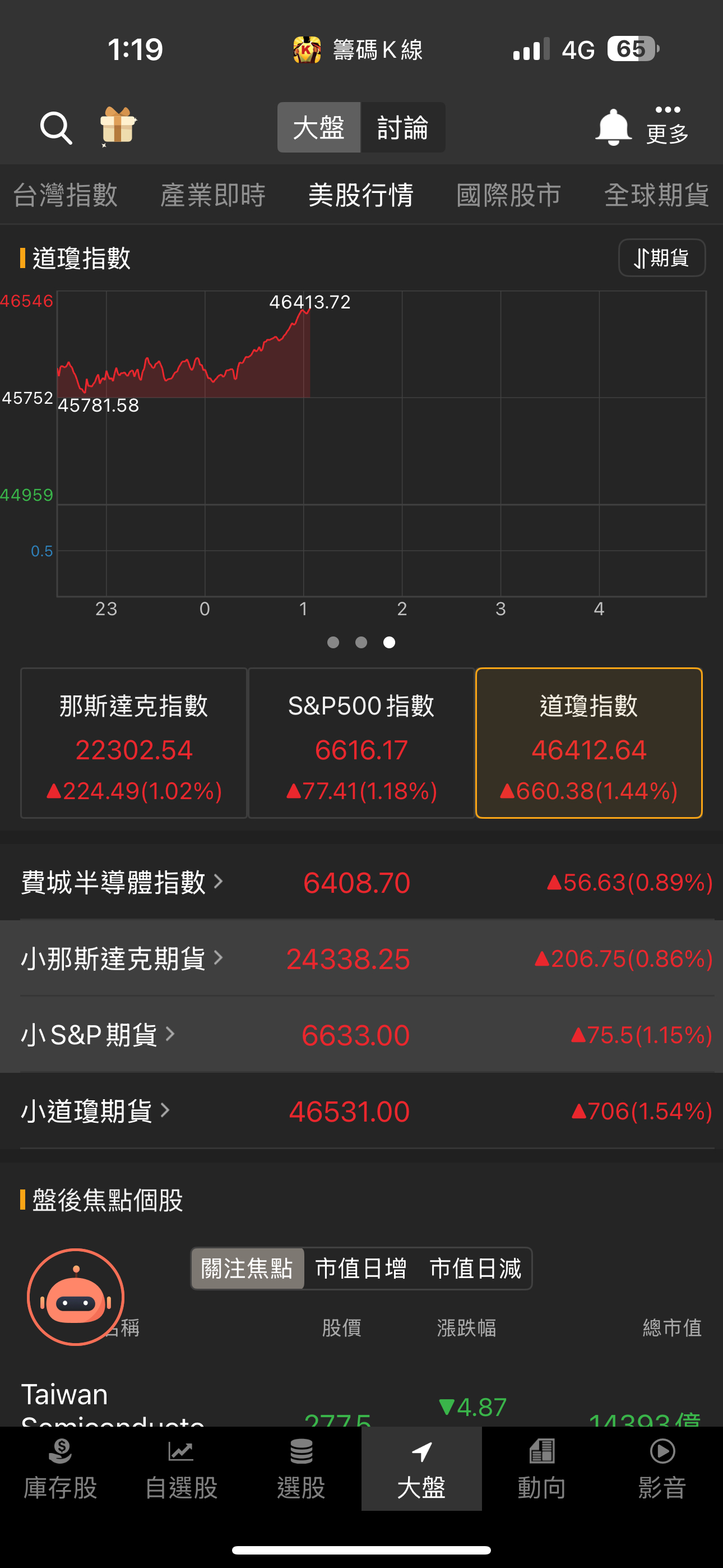Open 費城半導體指數 details

(x=122, y=882)
